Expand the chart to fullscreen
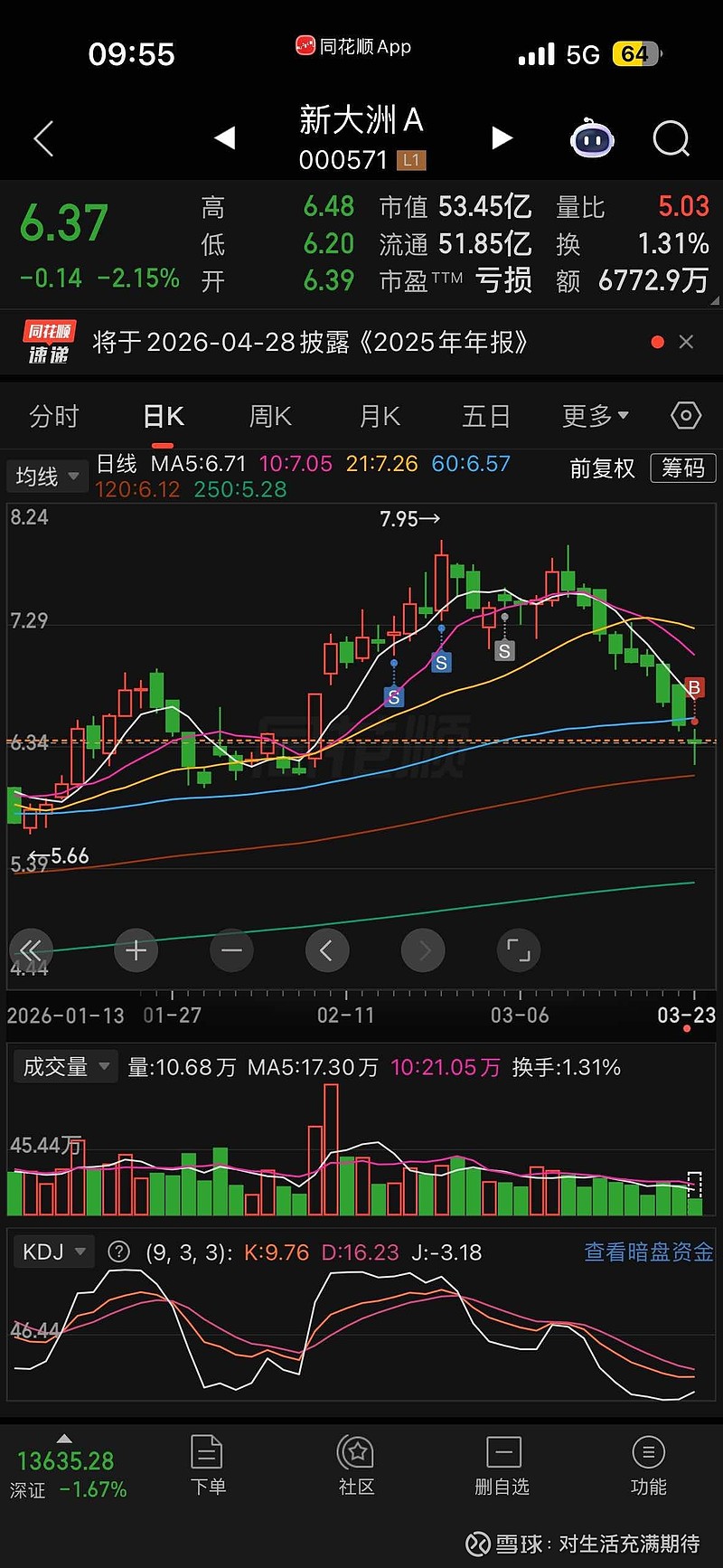This screenshot has width=723, height=1568. [519, 950]
